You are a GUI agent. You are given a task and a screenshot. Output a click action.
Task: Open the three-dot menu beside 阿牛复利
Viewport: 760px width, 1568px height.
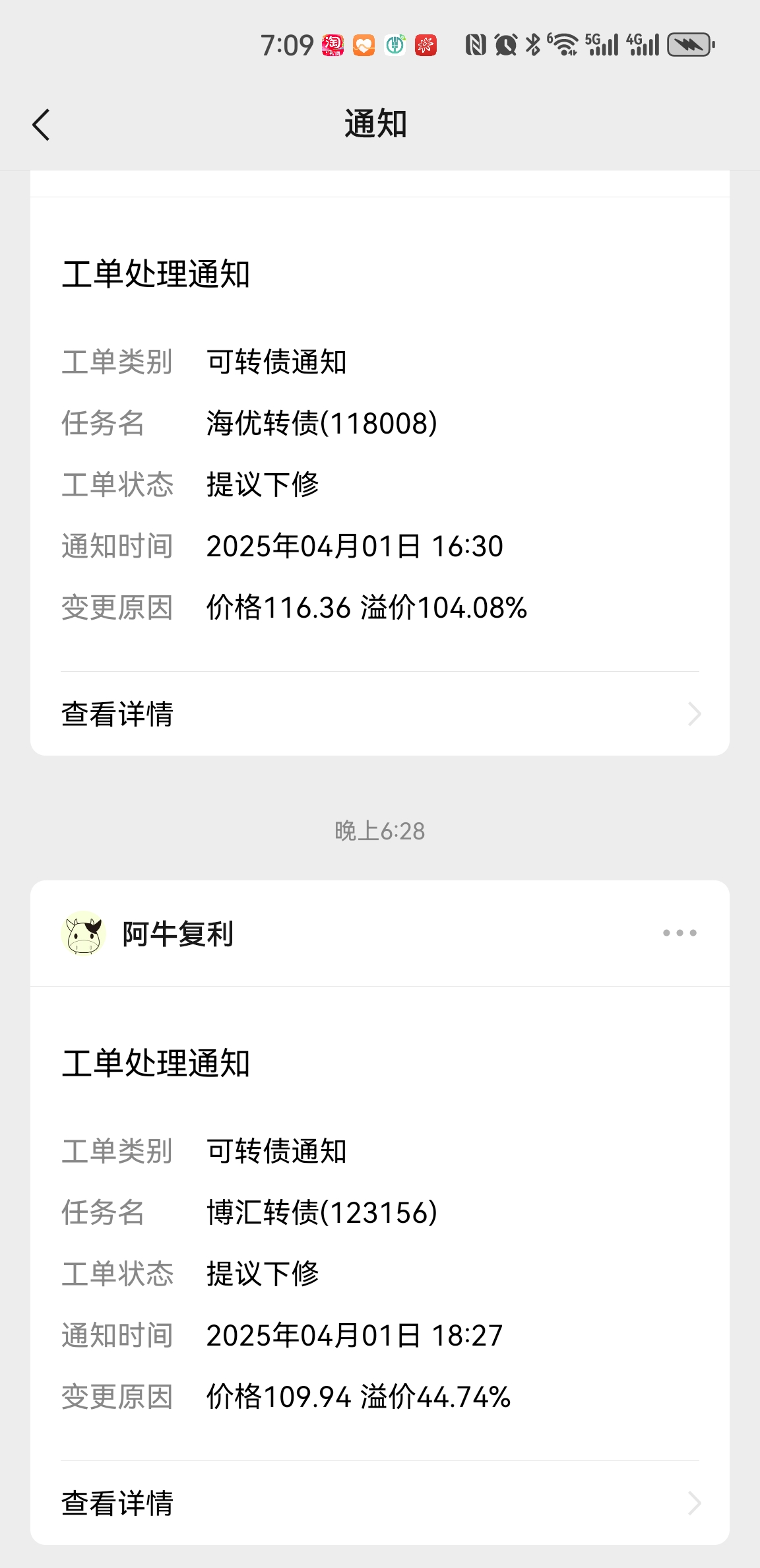click(680, 933)
